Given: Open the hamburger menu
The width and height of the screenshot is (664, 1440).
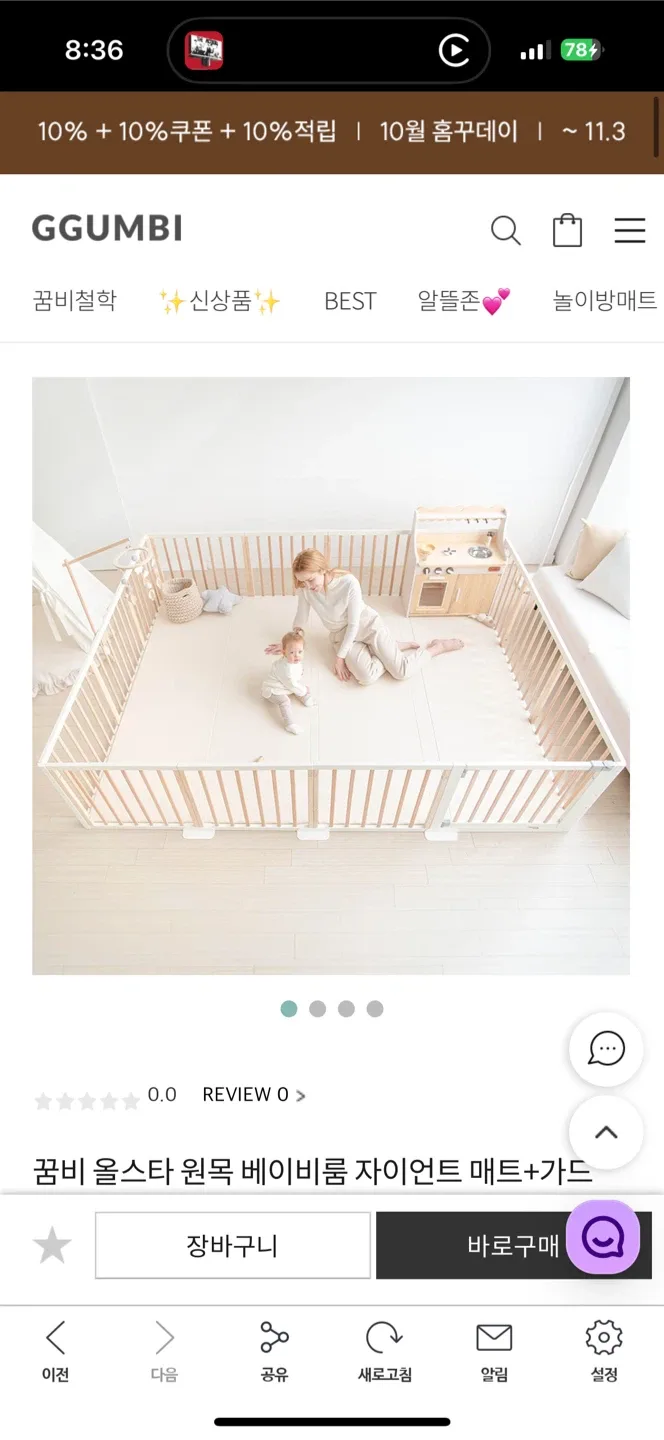Looking at the screenshot, I should coord(629,231).
